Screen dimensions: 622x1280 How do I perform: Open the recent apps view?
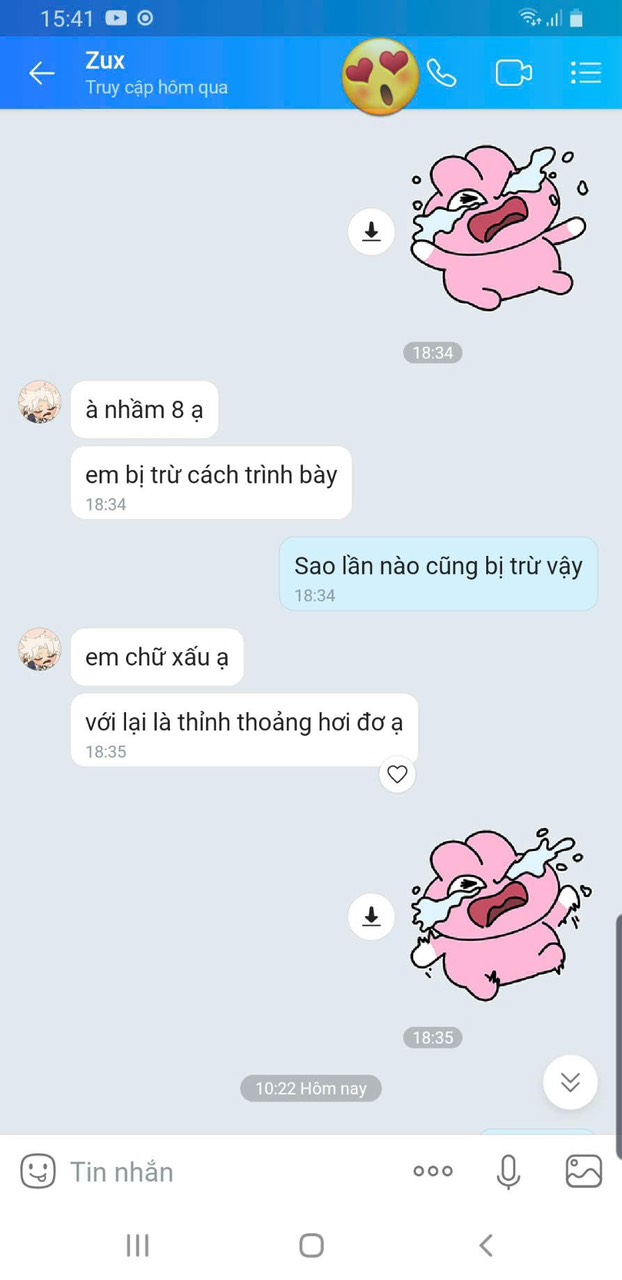point(137,1245)
